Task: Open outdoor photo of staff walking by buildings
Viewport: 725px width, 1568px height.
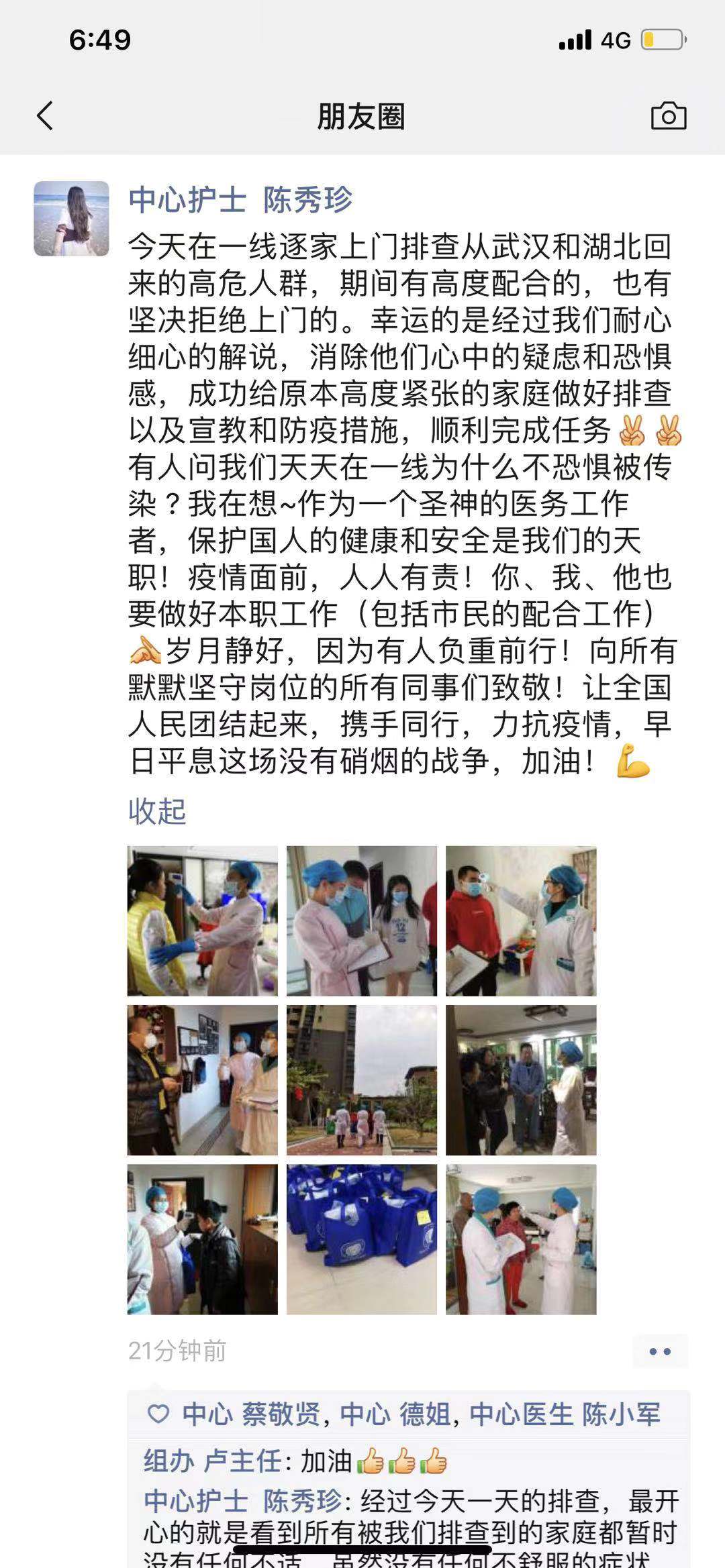Action: [x=361, y=1080]
